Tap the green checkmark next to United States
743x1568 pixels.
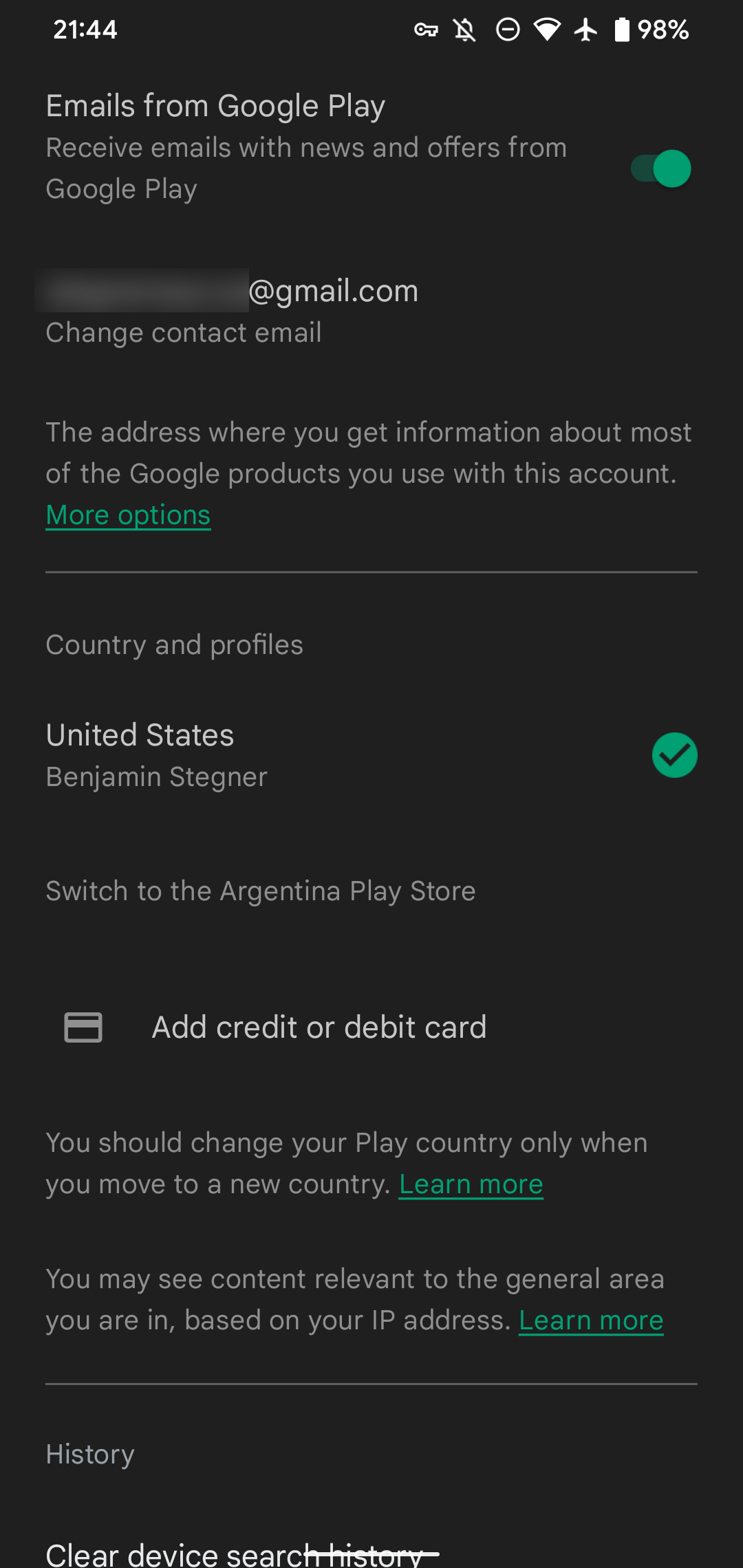coord(674,754)
